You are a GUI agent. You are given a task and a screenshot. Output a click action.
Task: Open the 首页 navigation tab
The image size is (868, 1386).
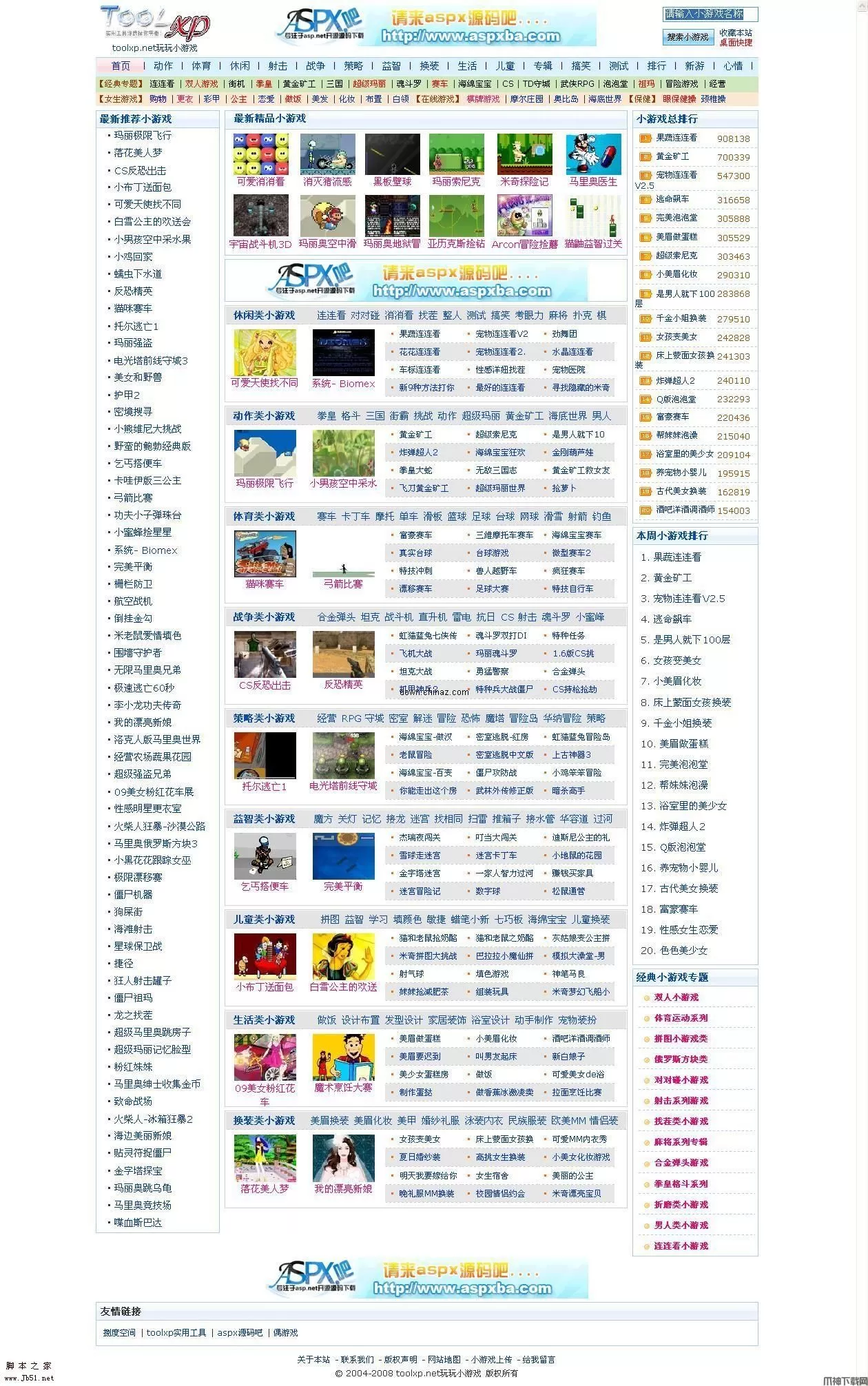(121, 66)
